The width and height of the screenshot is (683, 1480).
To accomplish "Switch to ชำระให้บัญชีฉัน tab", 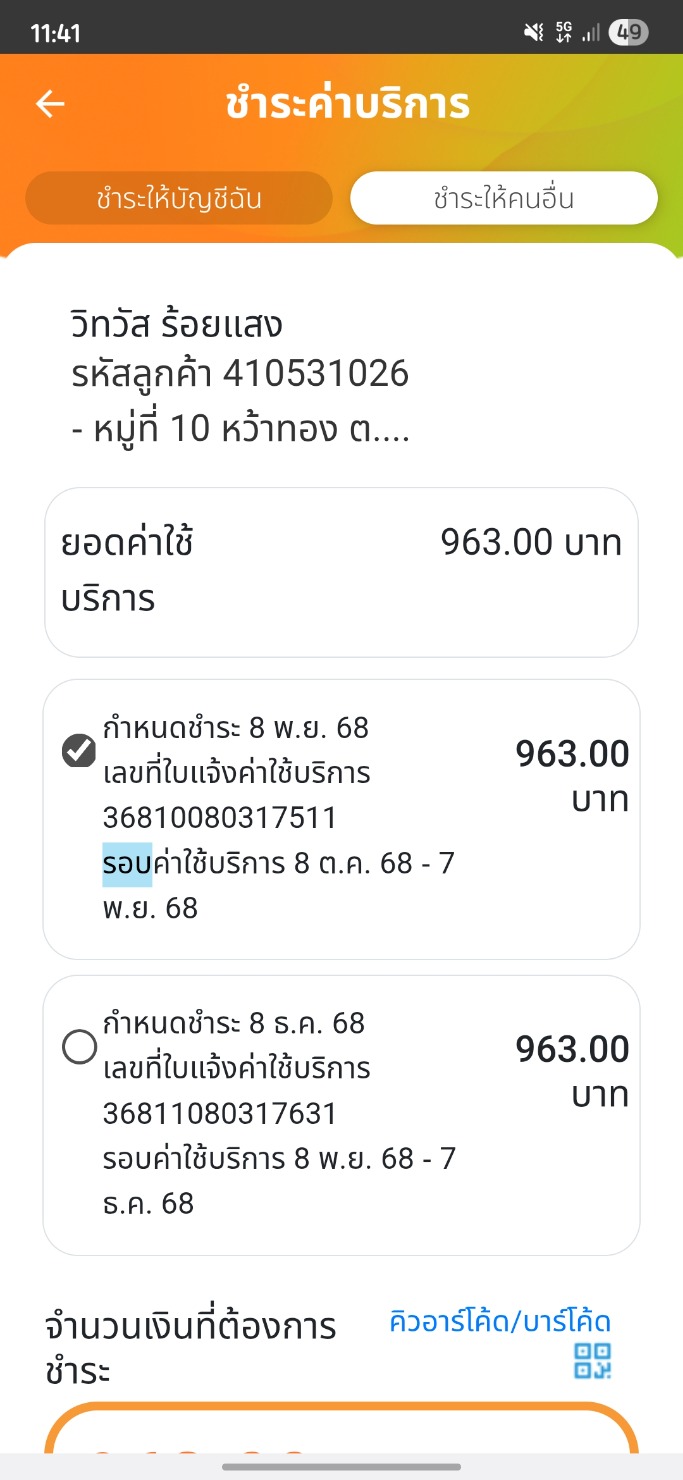I will pos(179,198).
